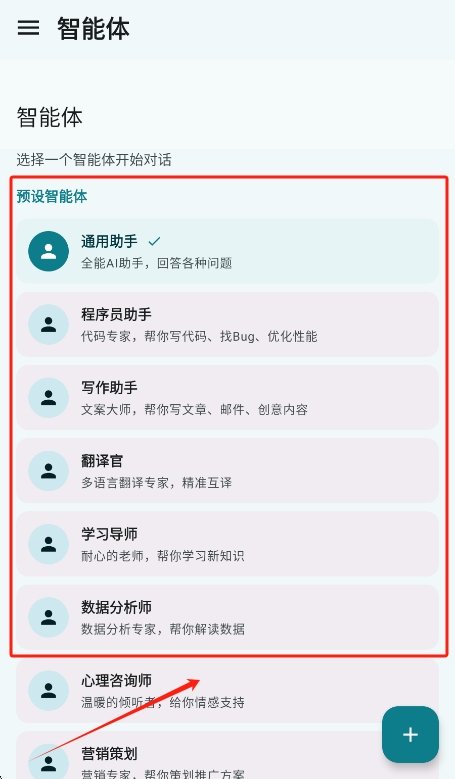The image size is (455, 779).
Task: Pick the 数据分析师 agent
Action: pyautogui.click(x=228, y=617)
